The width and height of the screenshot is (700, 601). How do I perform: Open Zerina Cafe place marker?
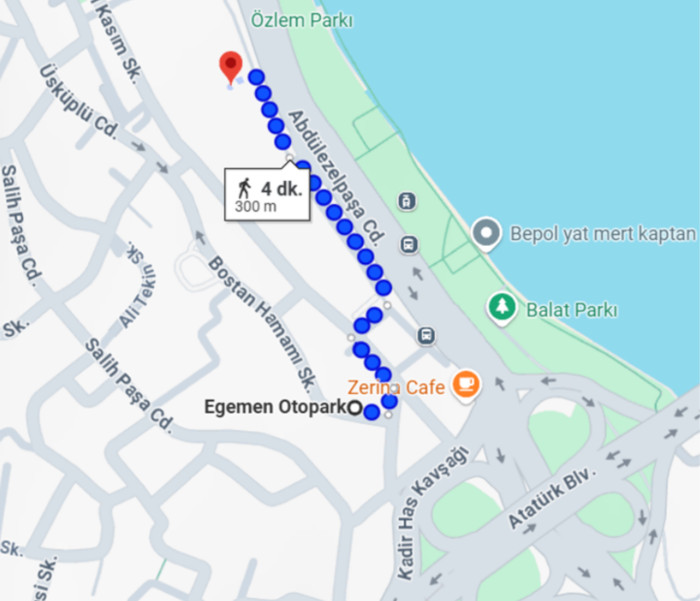(x=464, y=383)
